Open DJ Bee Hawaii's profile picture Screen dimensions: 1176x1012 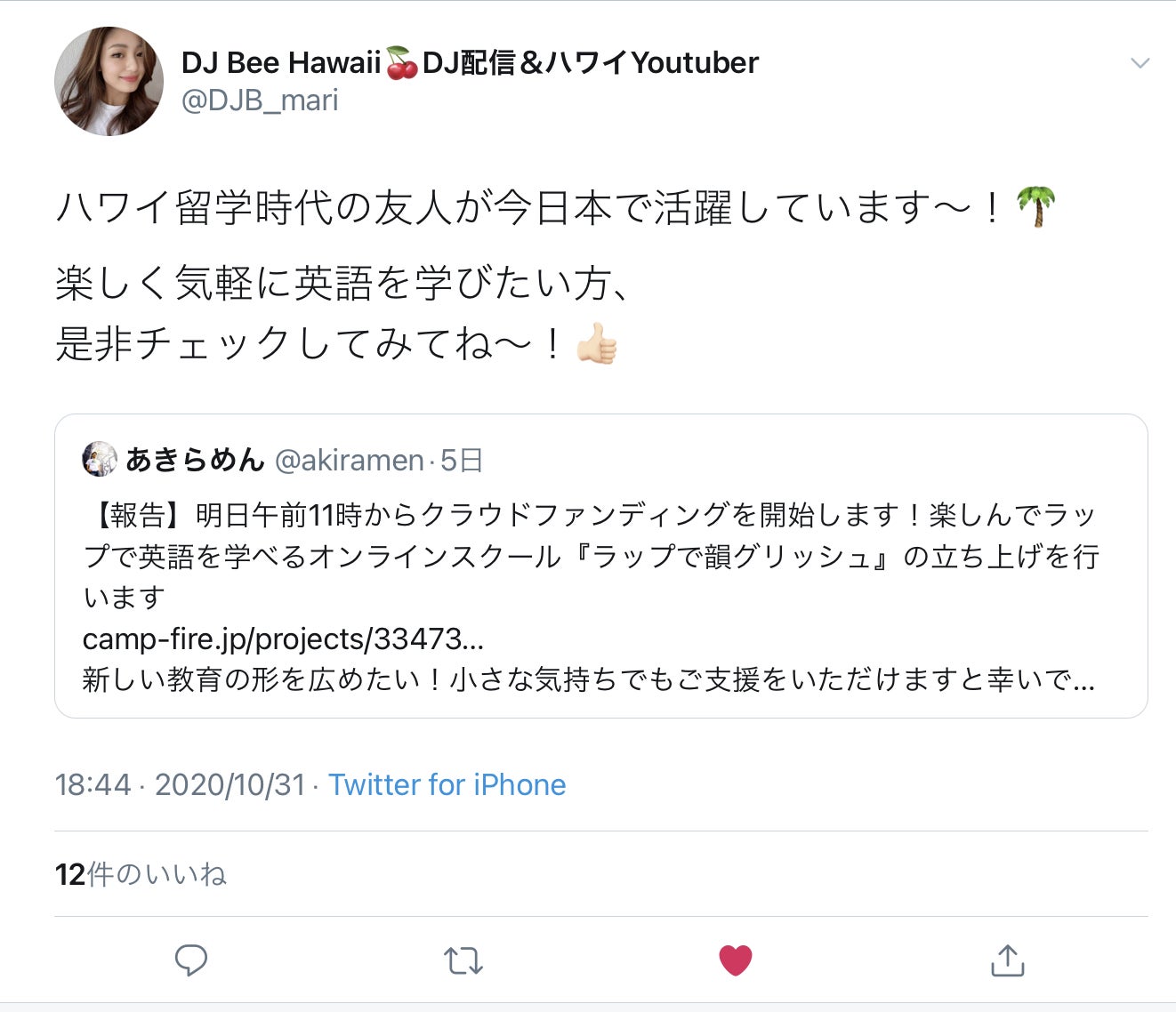[109, 81]
